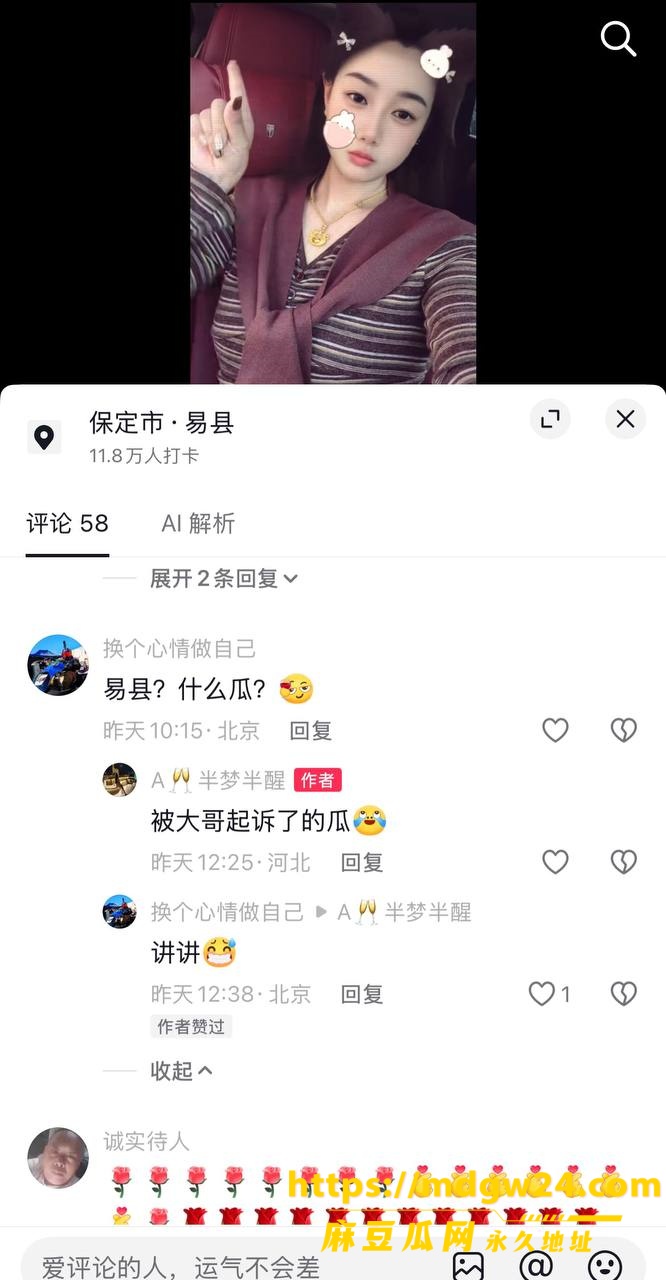Open the search magnifier icon
The height and width of the screenshot is (1280, 666).
pos(618,39)
